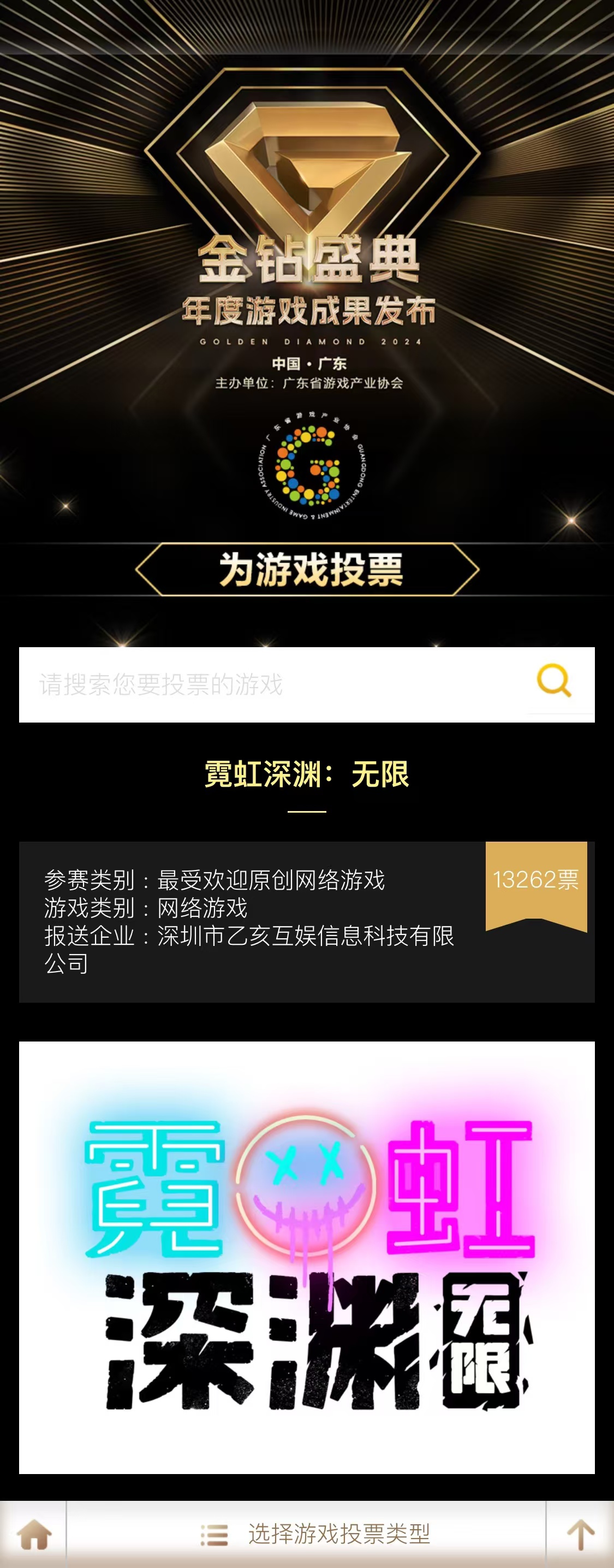Go to the home page icon

coord(33,1535)
